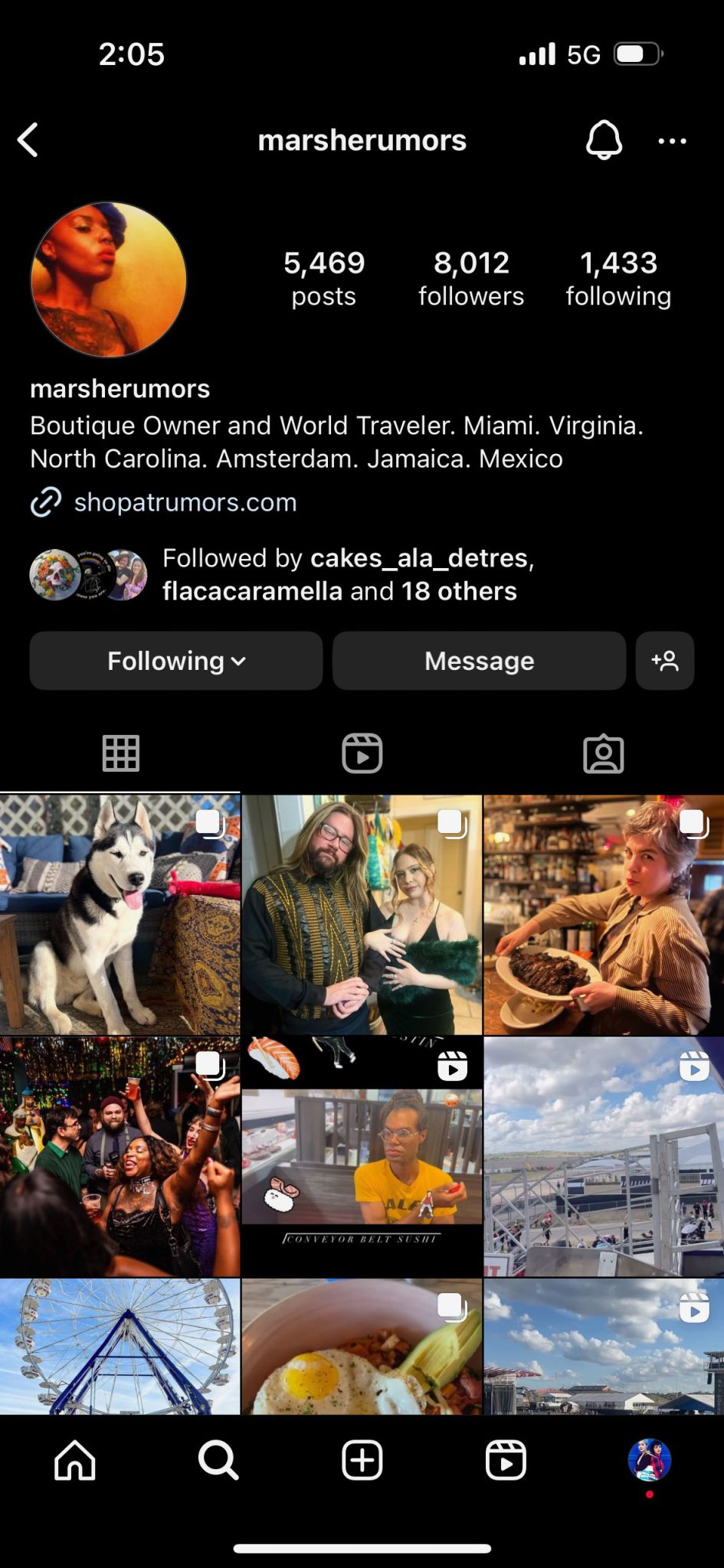724x1568 pixels.
Task: Open the husky dog post
Action: tap(120, 915)
